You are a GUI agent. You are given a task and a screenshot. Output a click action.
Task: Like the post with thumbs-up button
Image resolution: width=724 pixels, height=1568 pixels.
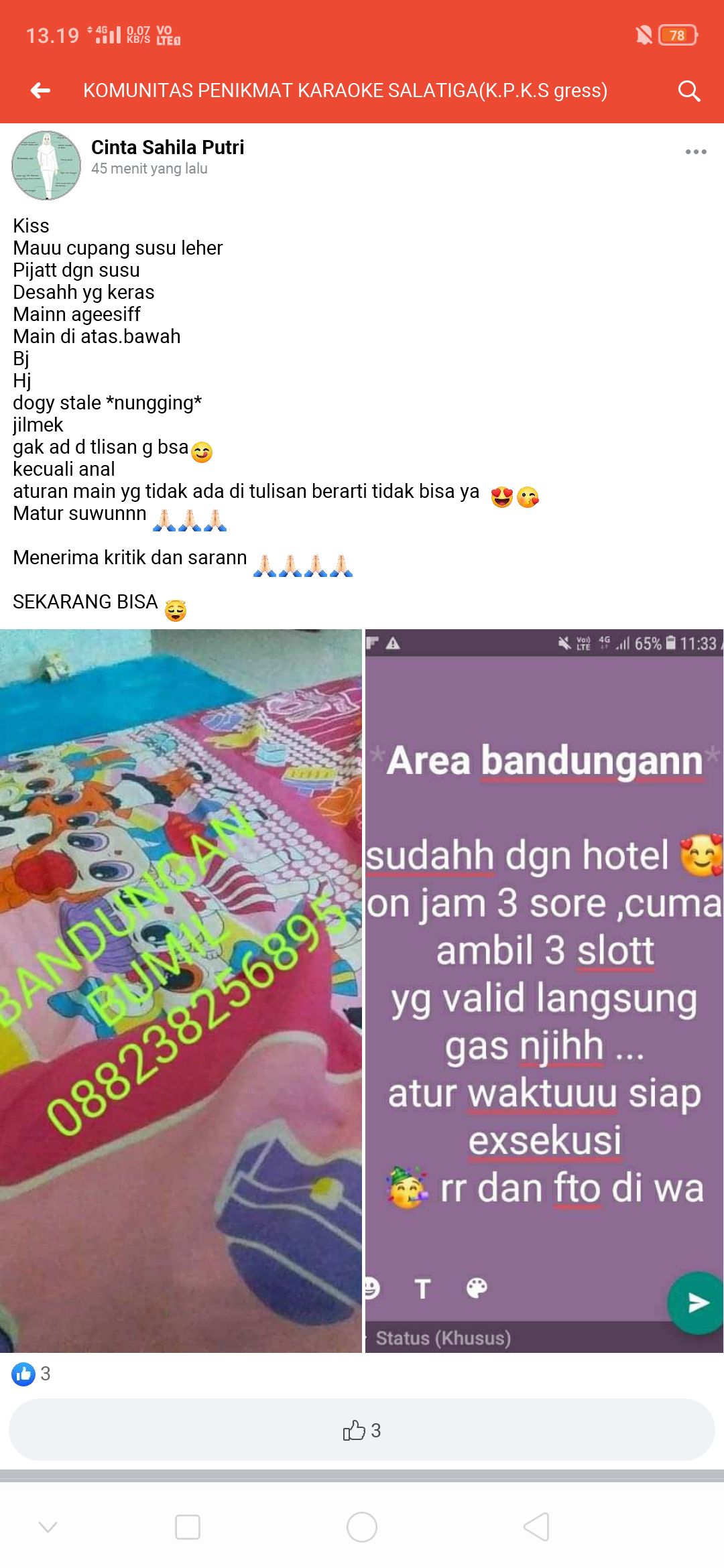362,1430
